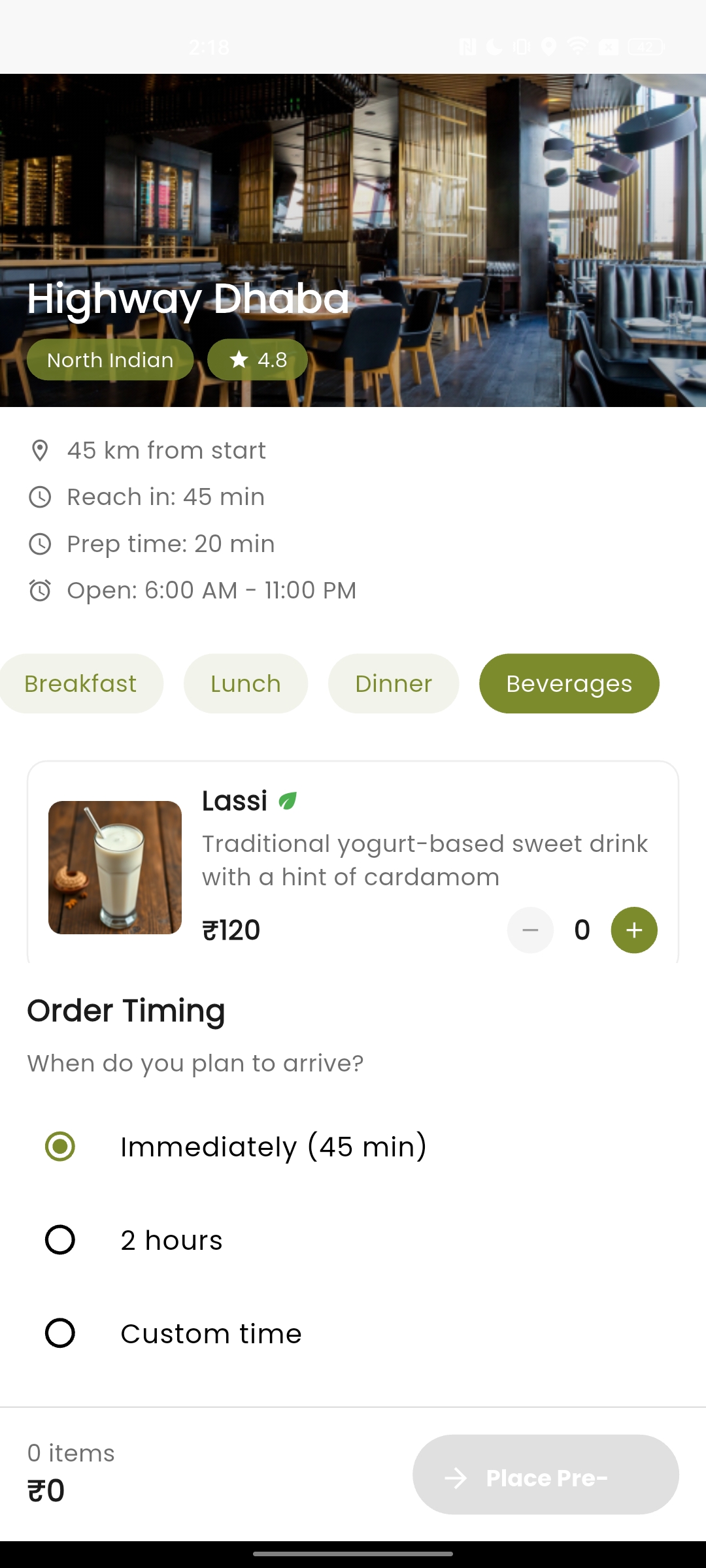Image resolution: width=706 pixels, height=1568 pixels.
Task: Click the green leaf icon next to Lassi
Action: [288, 800]
